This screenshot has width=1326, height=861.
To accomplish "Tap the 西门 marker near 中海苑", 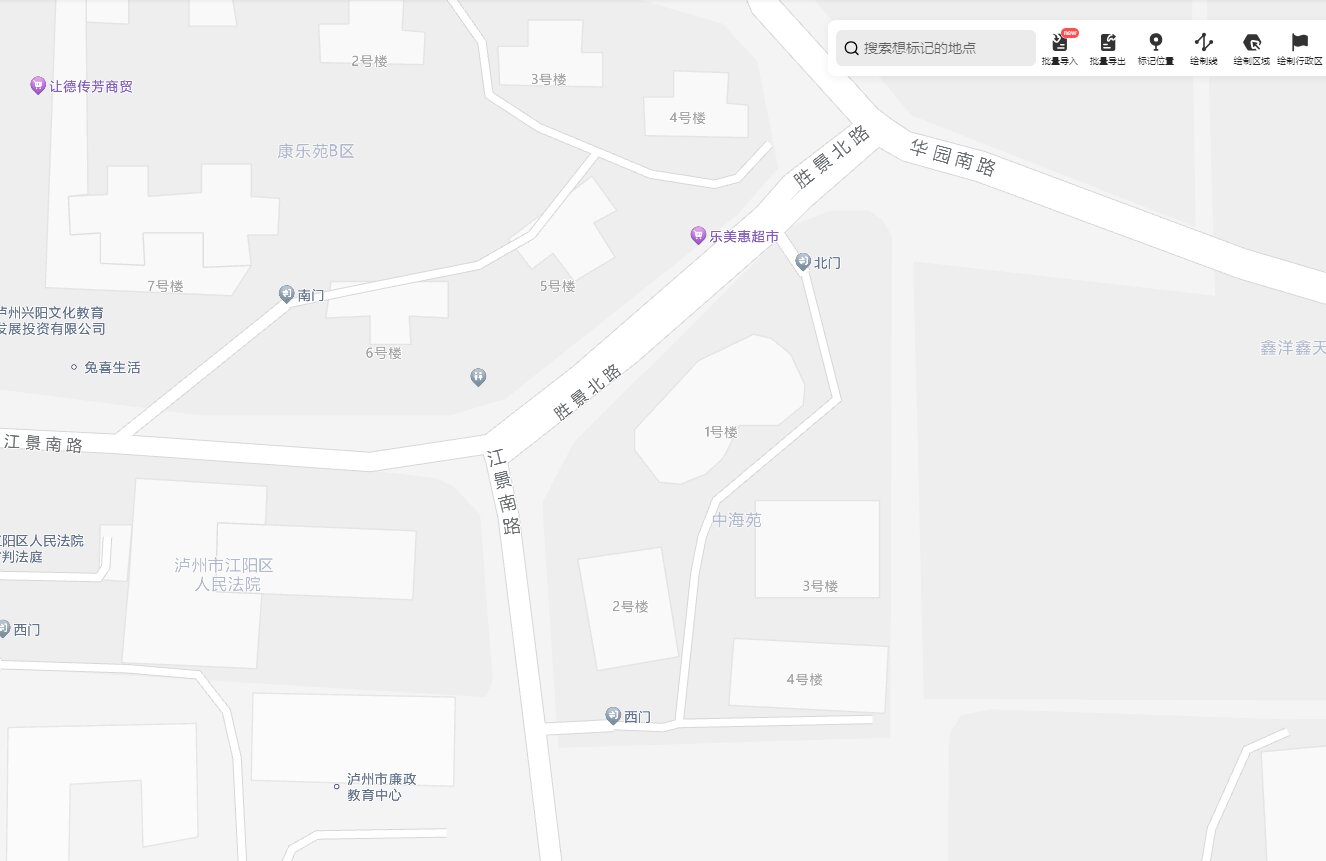I will [x=613, y=715].
